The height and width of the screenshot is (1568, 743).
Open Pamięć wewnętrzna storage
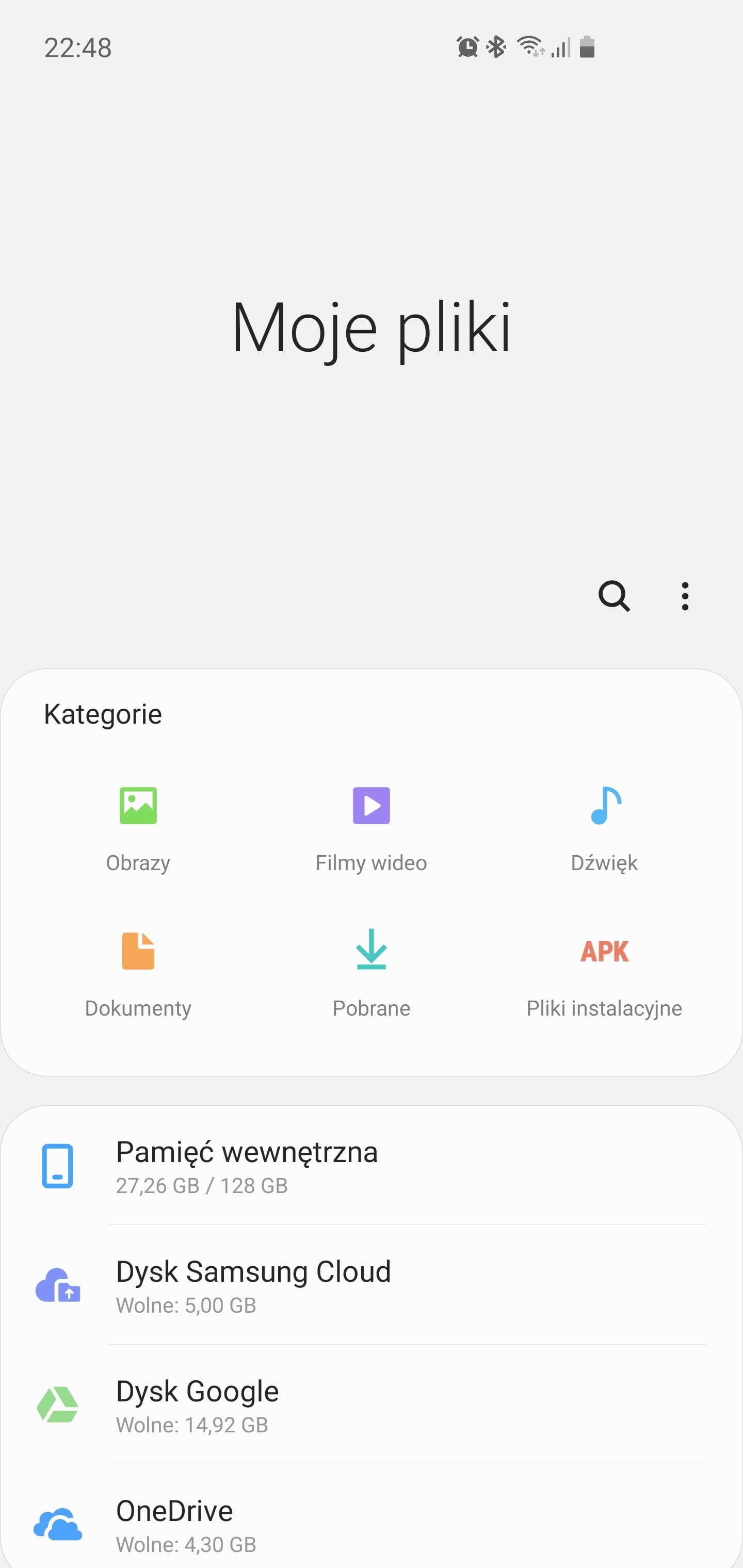pos(372,1166)
